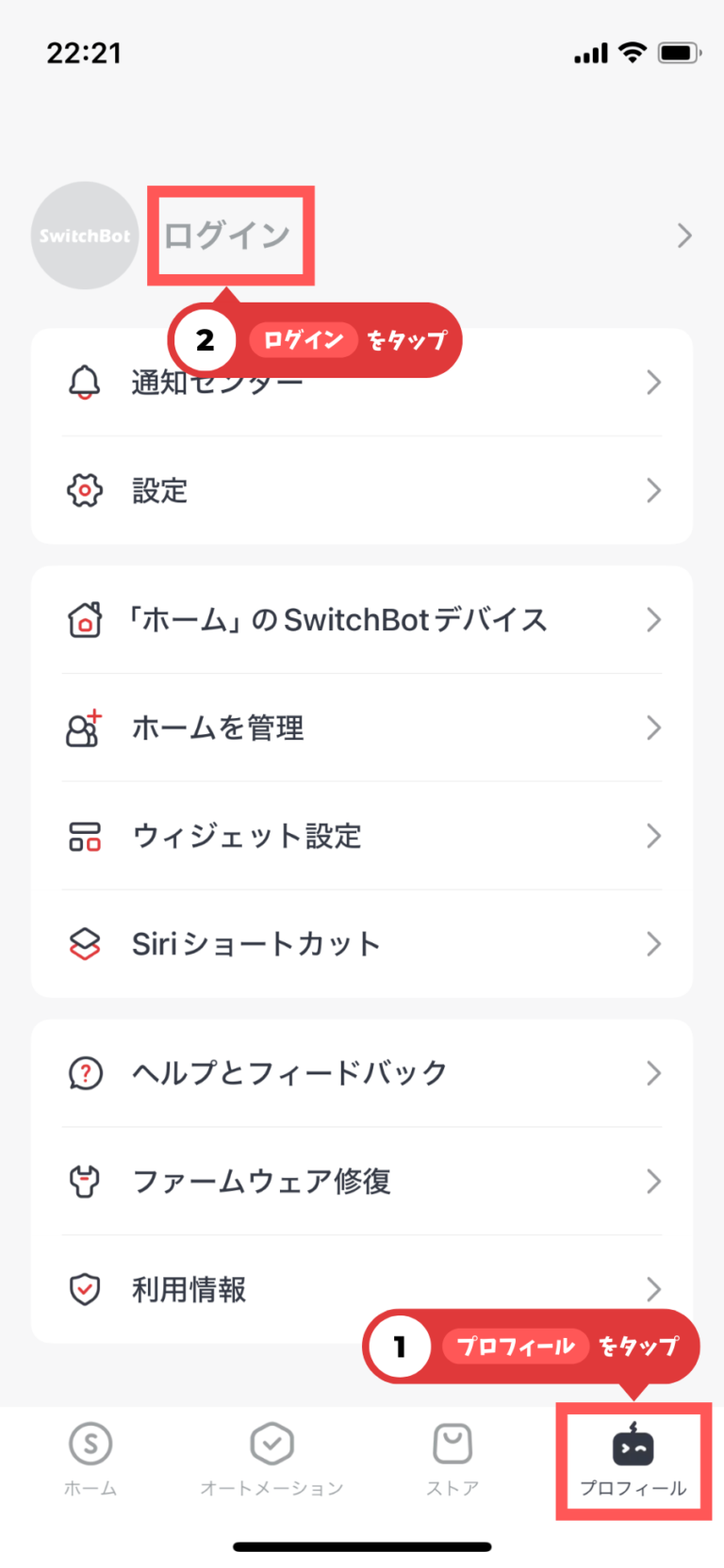Expand the ログイン row chevron

coord(683,236)
